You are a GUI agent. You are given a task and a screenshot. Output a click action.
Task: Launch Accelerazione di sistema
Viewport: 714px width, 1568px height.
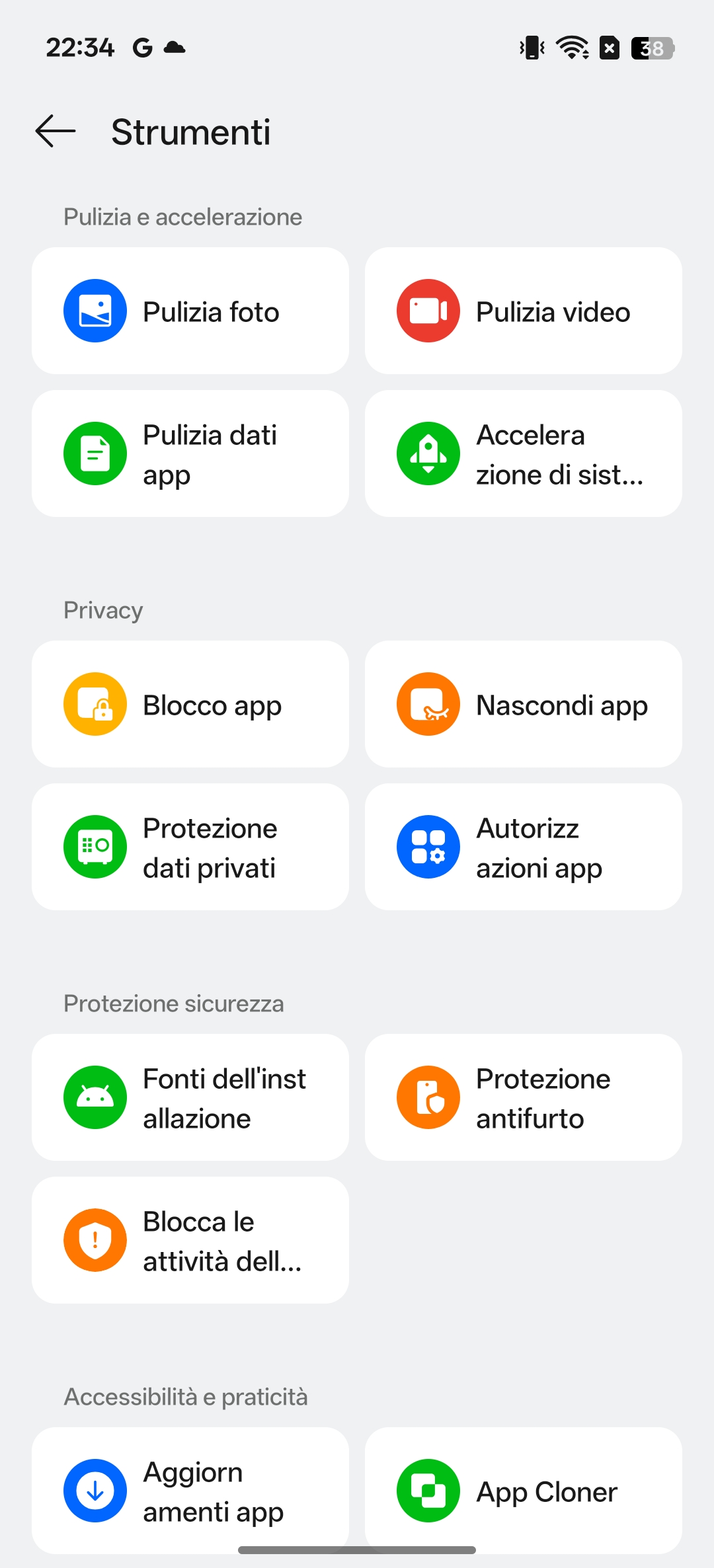524,453
